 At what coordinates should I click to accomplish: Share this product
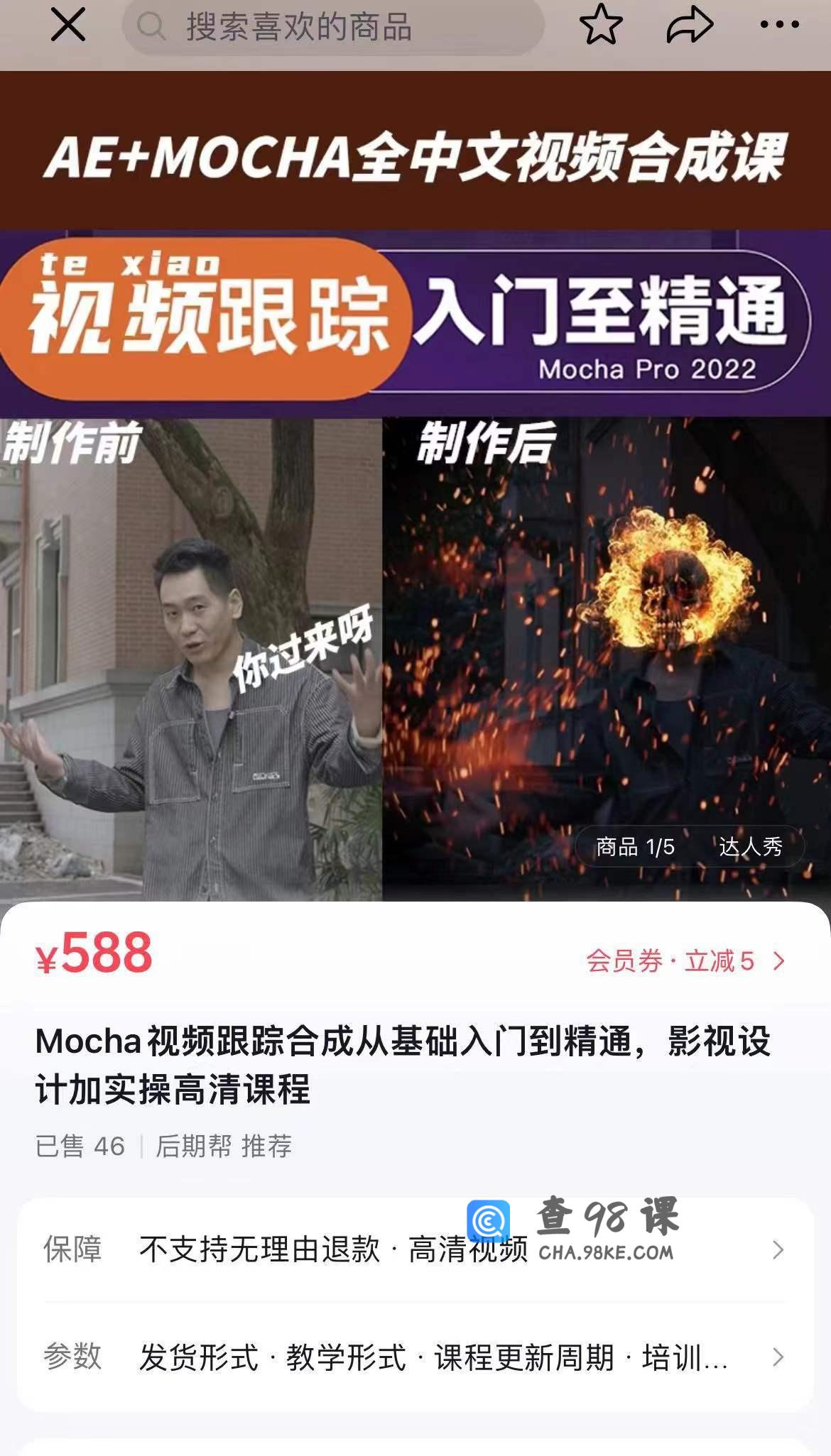coord(690,26)
